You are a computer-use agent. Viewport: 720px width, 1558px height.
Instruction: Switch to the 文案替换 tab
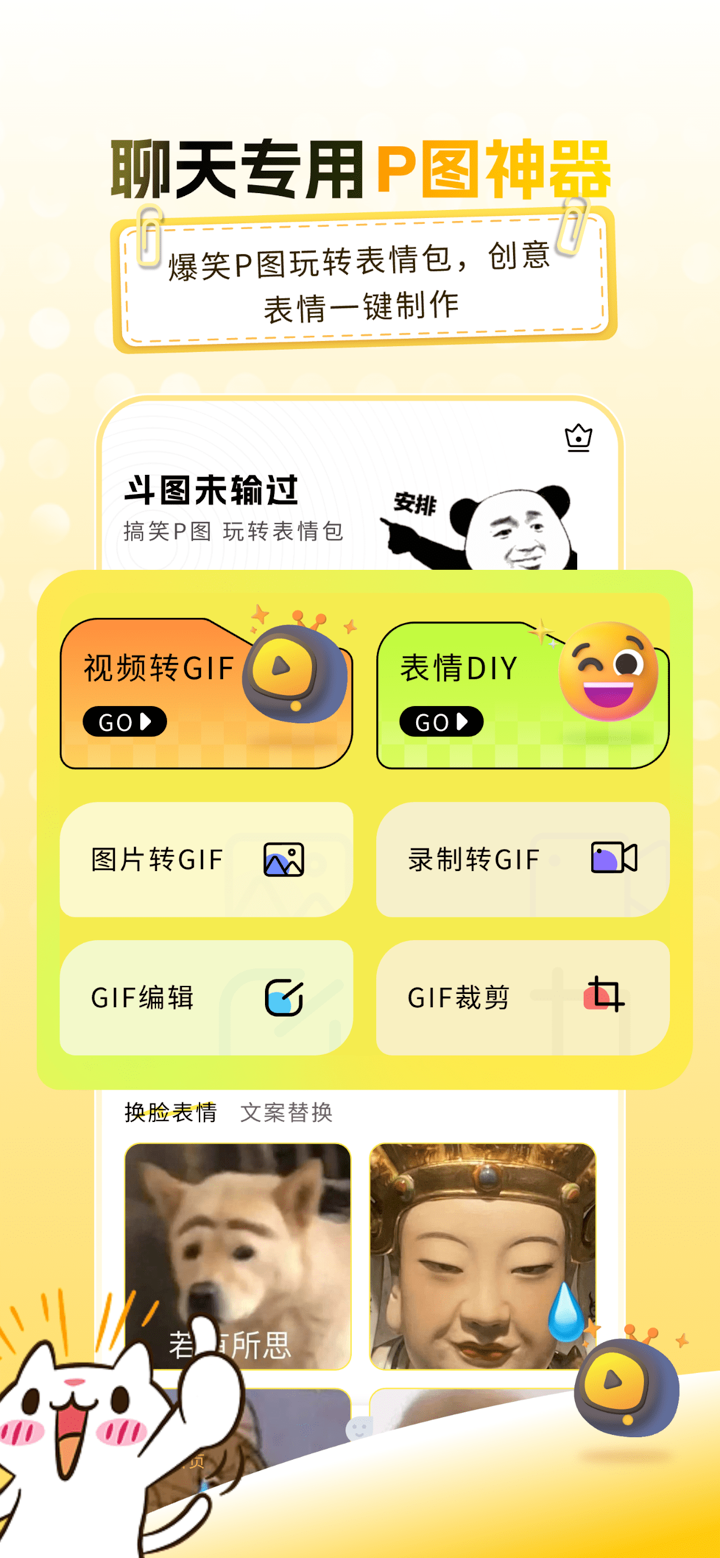click(x=288, y=1112)
